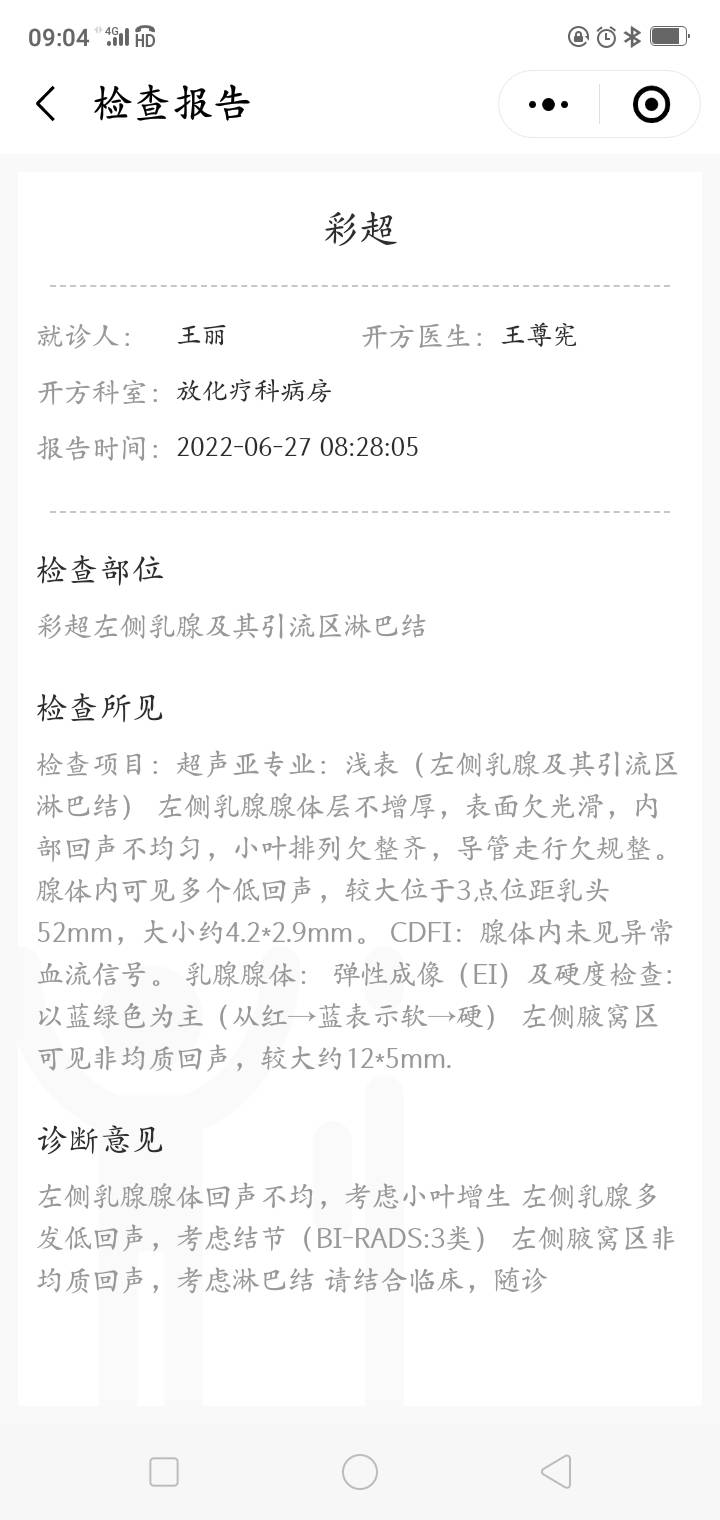Tap the home circle navigation key
This screenshot has width=720, height=1520.
pyautogui.click(x=359, y=1470)
